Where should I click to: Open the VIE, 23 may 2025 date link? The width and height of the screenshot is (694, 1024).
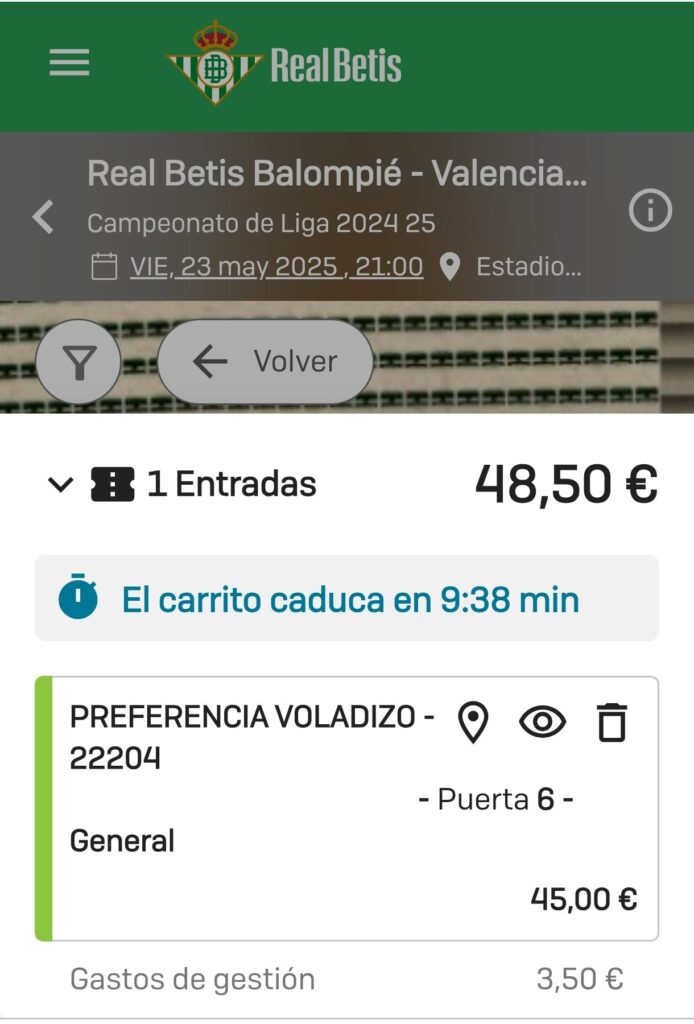[276, 267]
